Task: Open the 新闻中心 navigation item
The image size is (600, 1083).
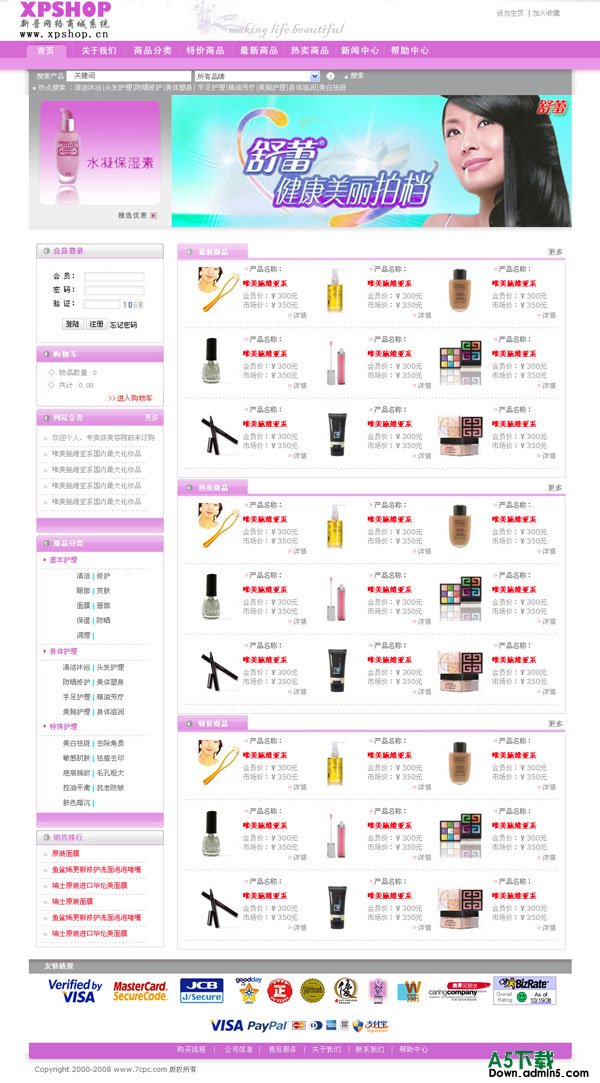Action: pyautogui.click(x=359, y=50)
